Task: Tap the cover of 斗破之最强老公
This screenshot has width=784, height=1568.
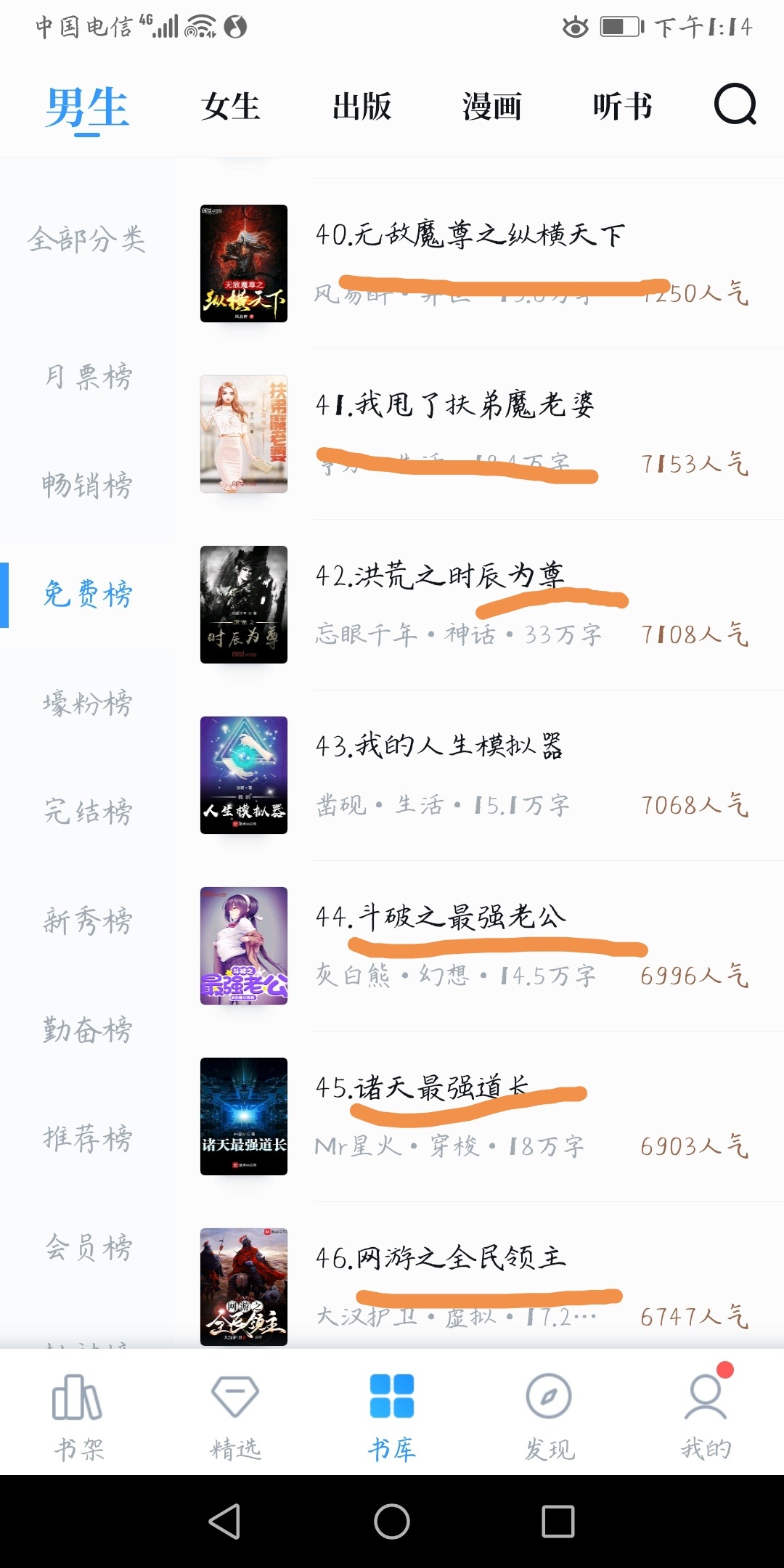Action: (244, 946)
